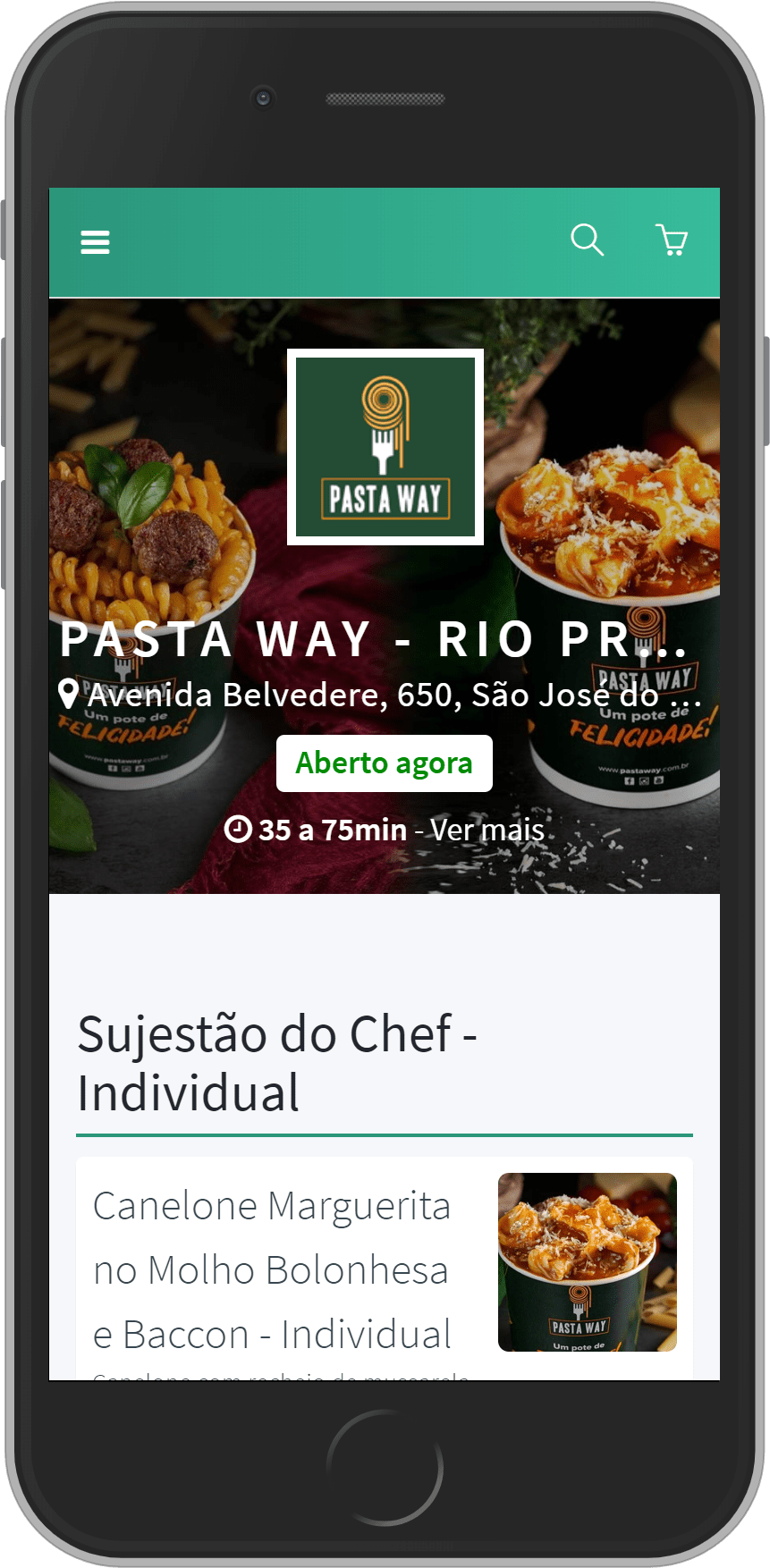Click the menu icon in the green header
The height and width of the screenshot is (1568, 770).
[95, 241]
